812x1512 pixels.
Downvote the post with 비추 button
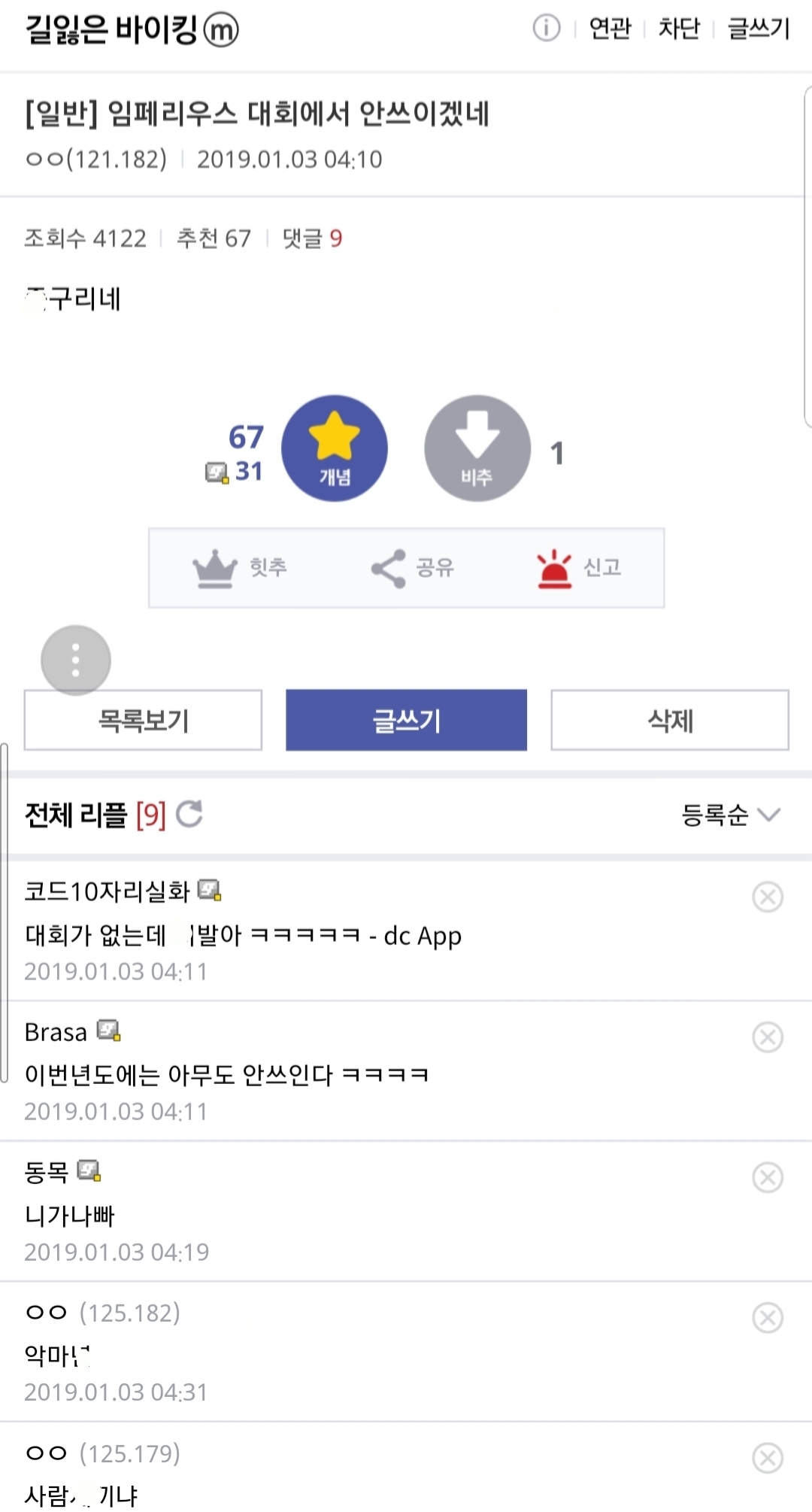477,448
